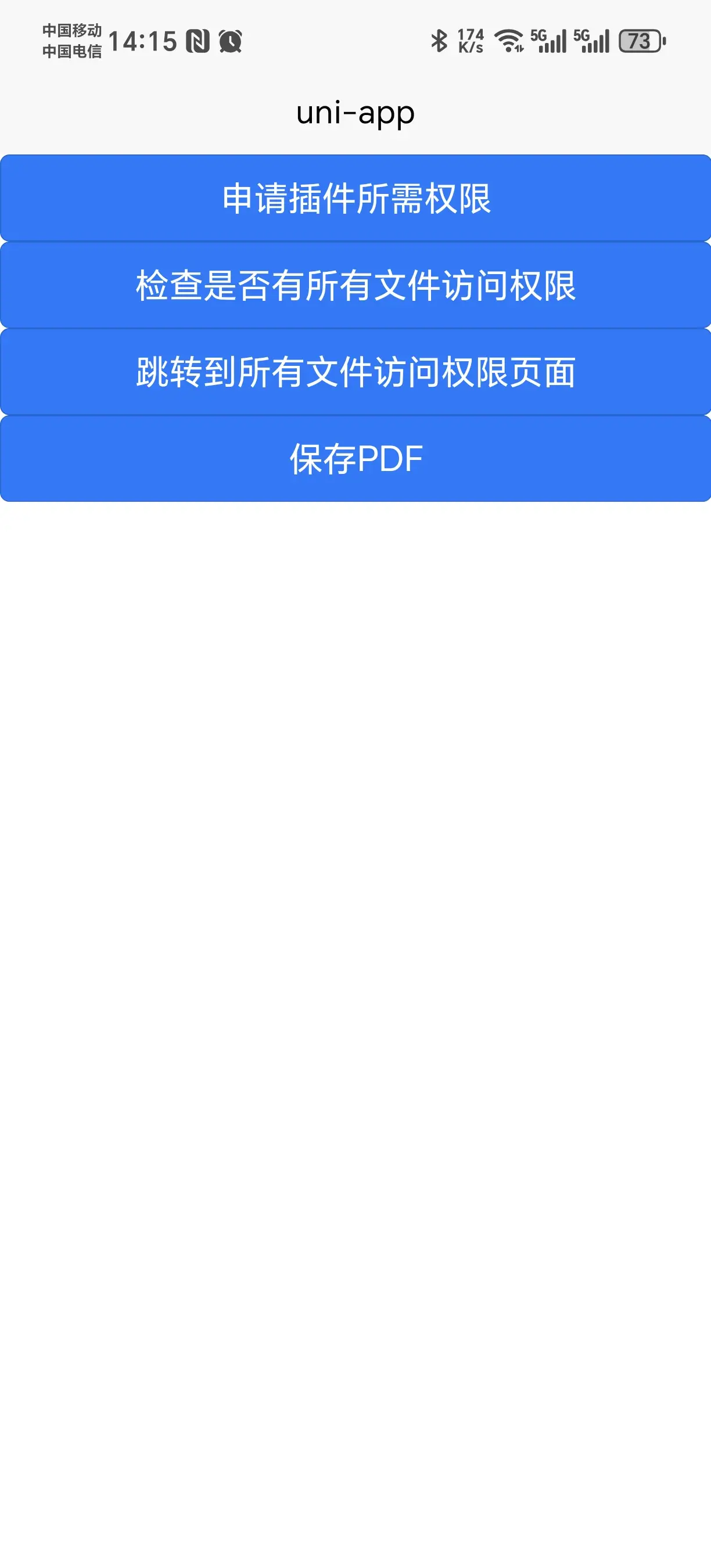Viewport: 711px width, 1568px height.
Task: Save the PDF with 保存PDF
Action: point(355,458)
